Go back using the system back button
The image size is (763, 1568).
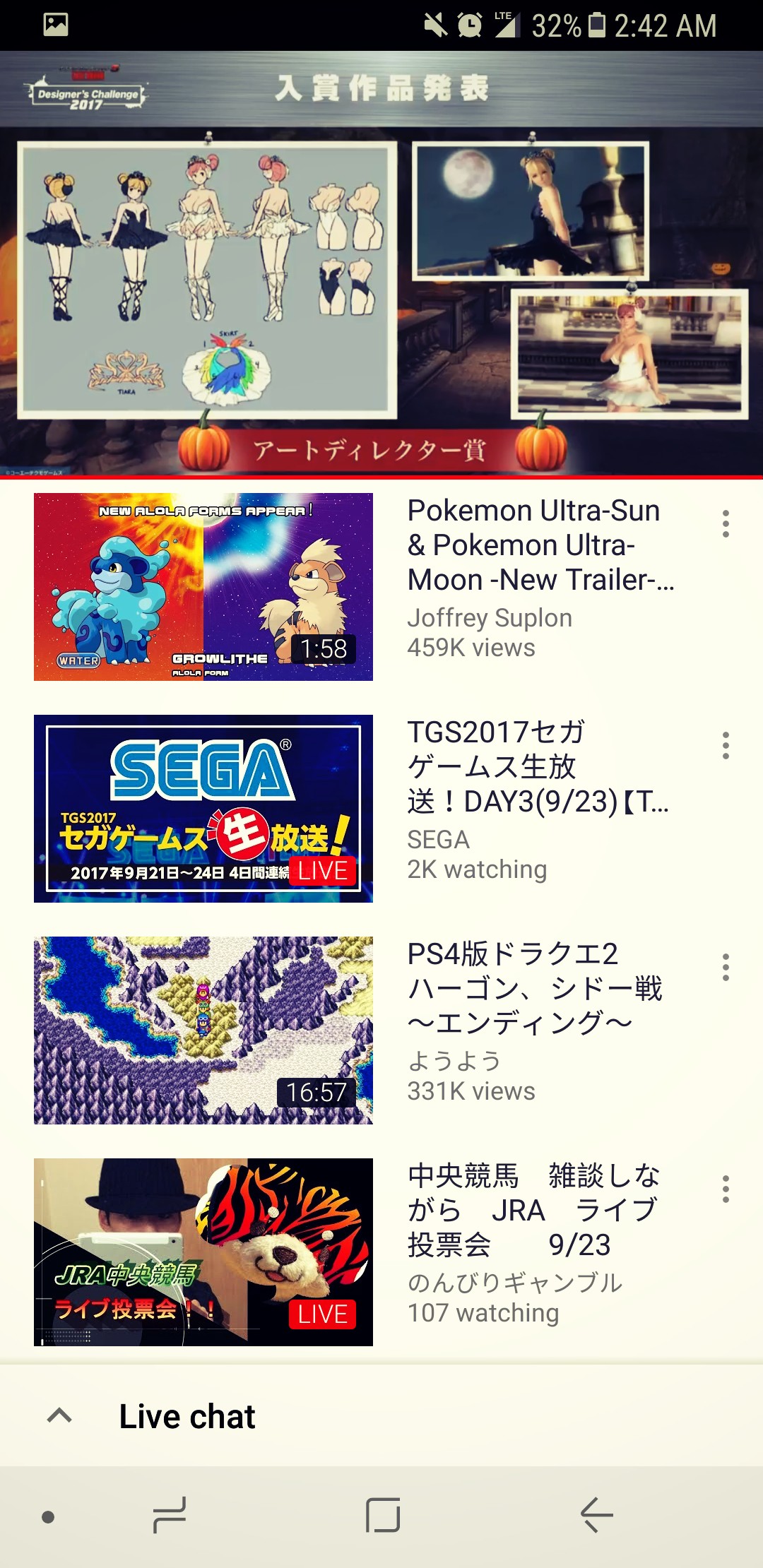point(597,1515)
